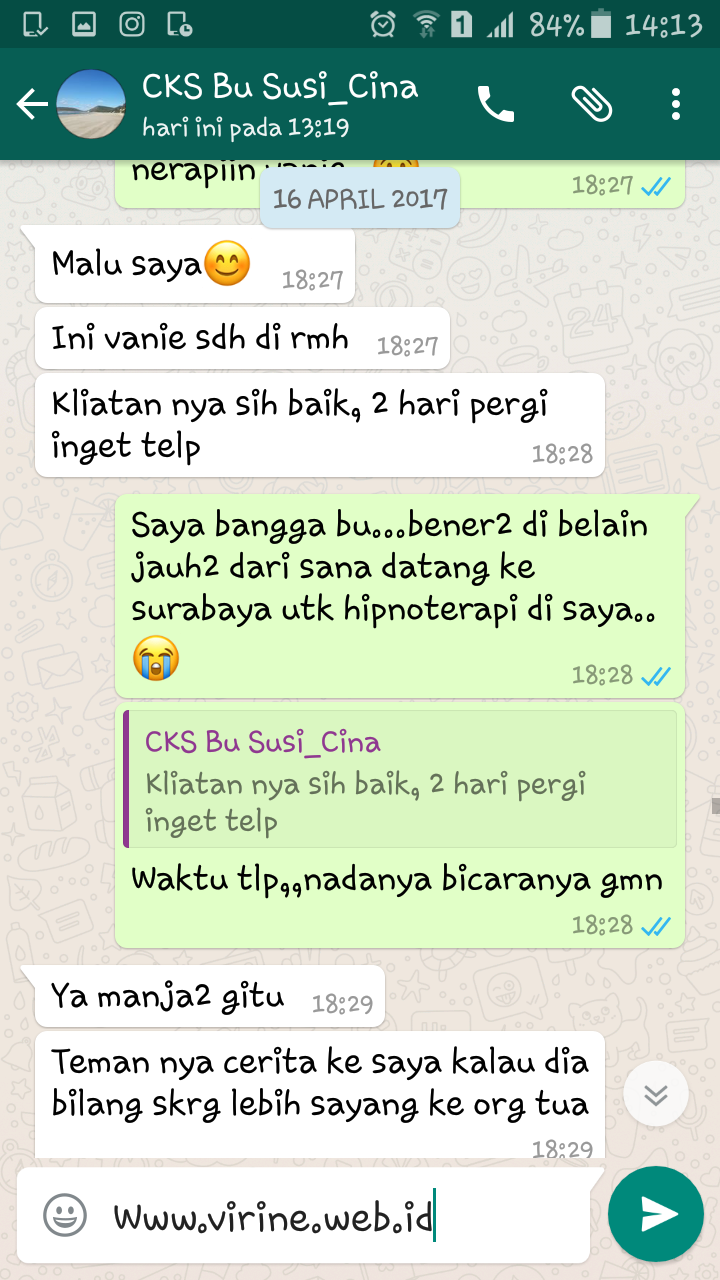The width and height of the screenshot is (720, 1280).
Task: Send the typed message
Action: point(656,1214)
